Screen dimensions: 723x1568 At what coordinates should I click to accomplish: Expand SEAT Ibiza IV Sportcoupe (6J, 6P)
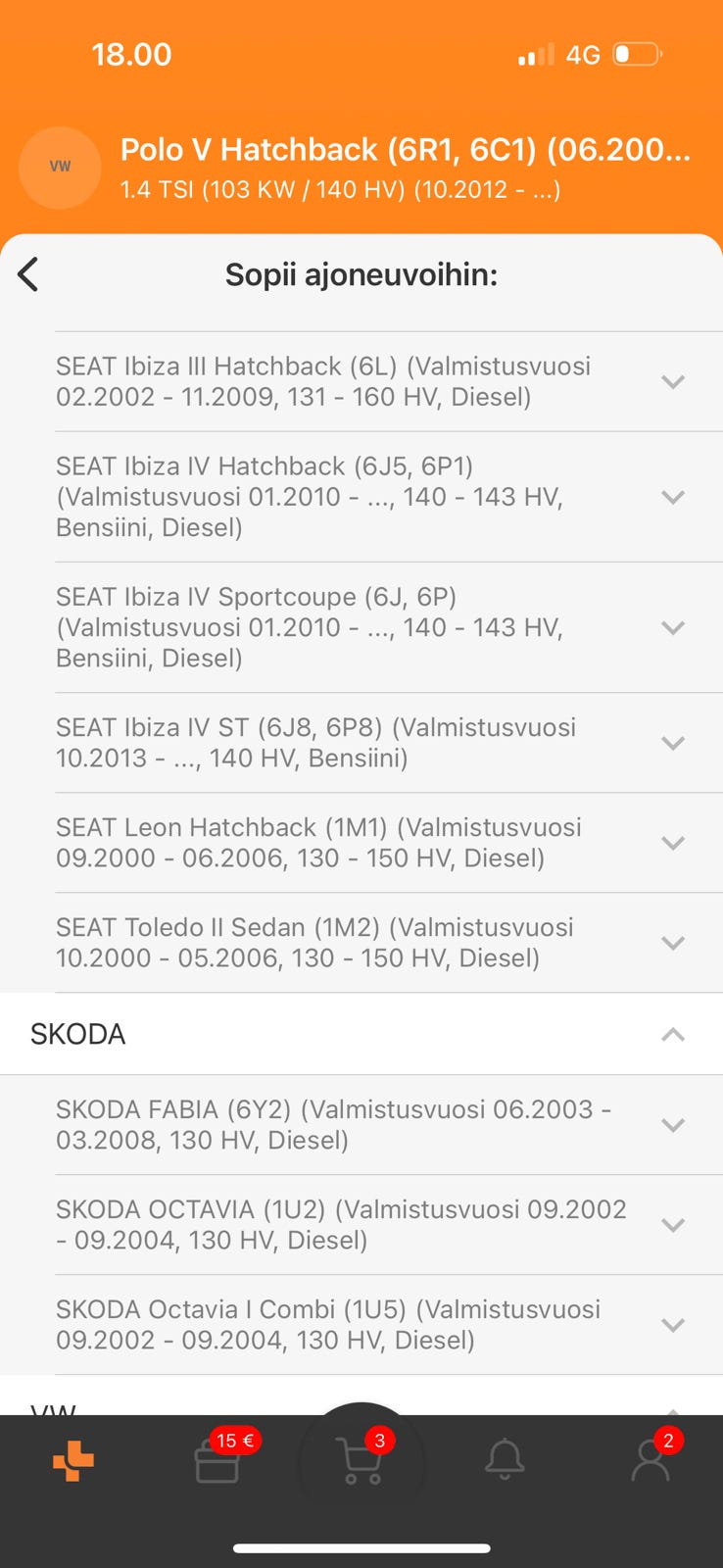coord(672,627)
